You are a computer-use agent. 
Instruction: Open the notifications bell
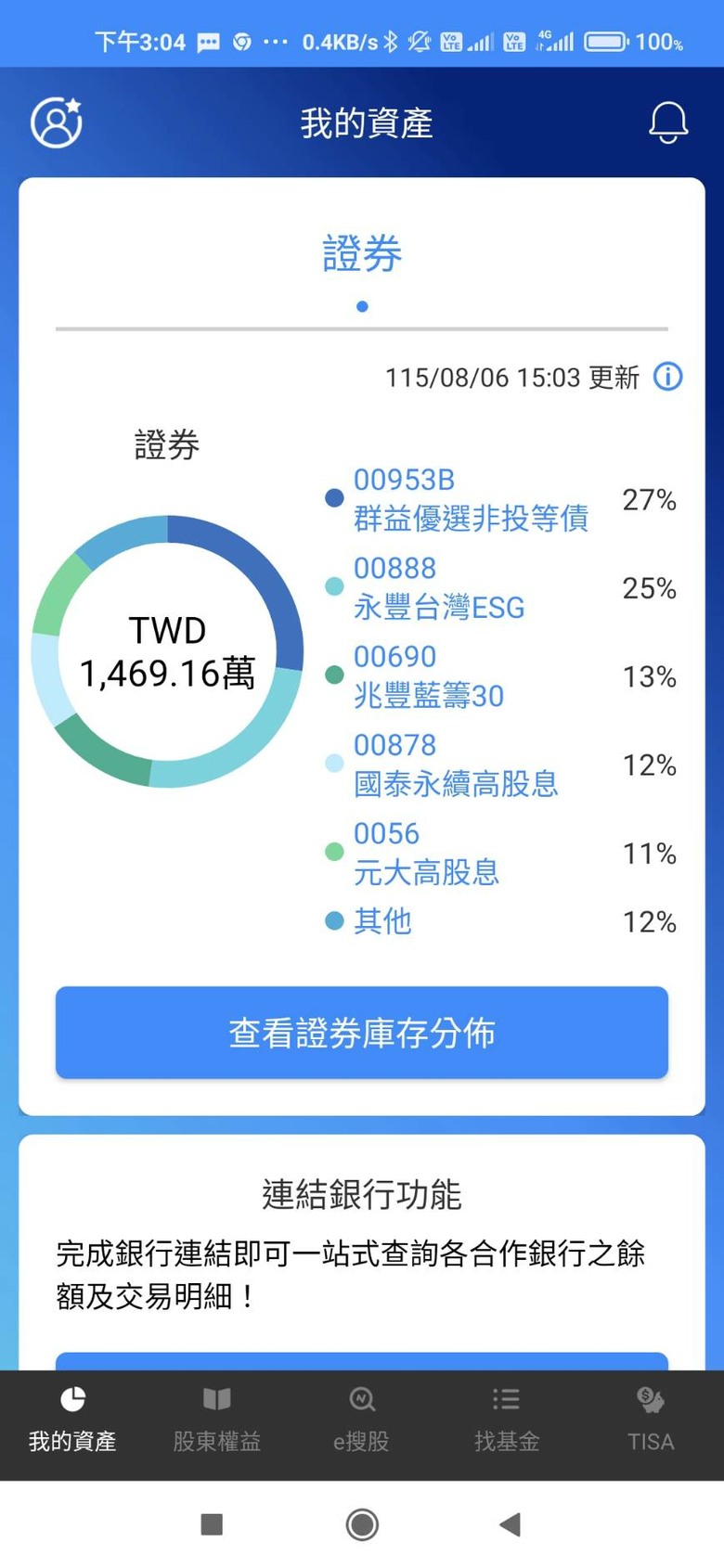667,122
